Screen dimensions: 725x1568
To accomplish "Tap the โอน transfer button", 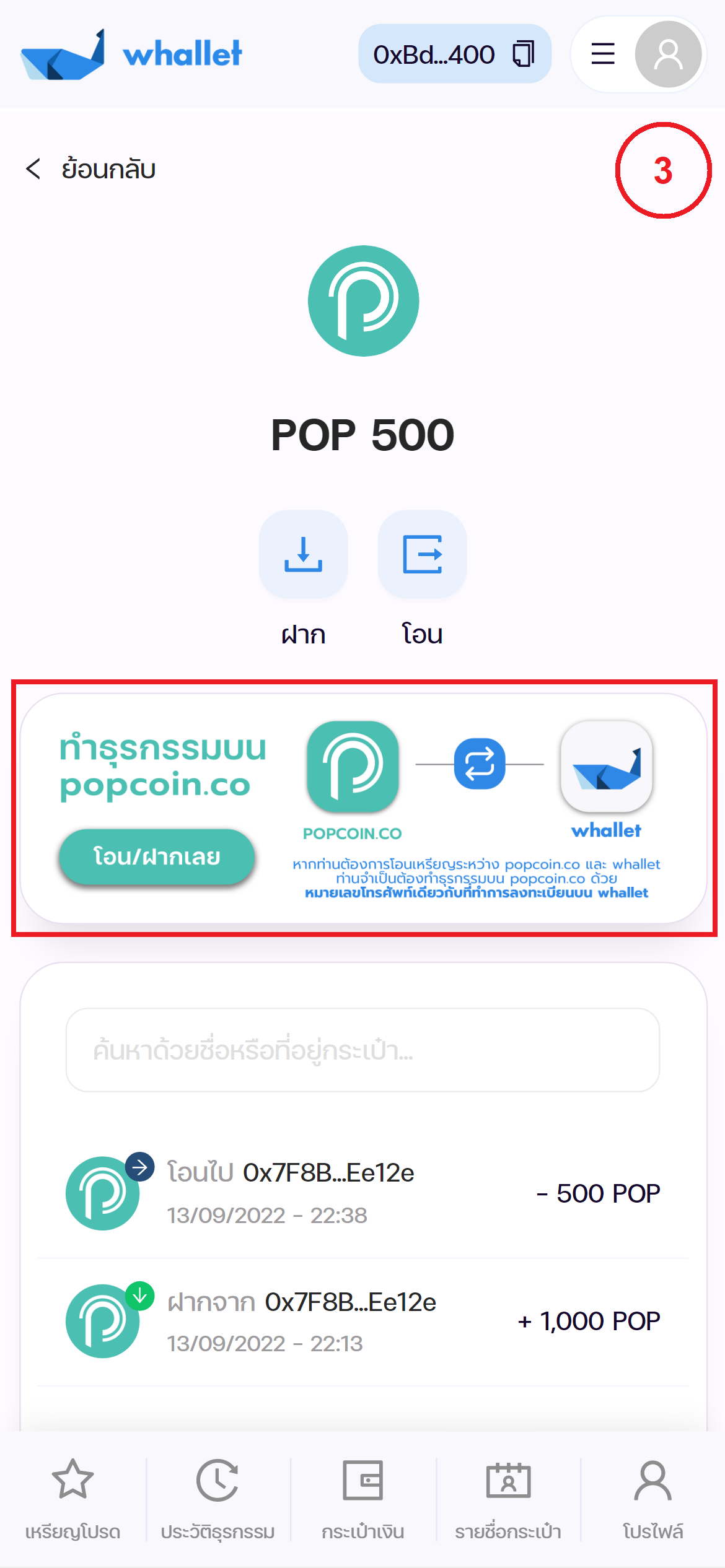I will point(422,554).
